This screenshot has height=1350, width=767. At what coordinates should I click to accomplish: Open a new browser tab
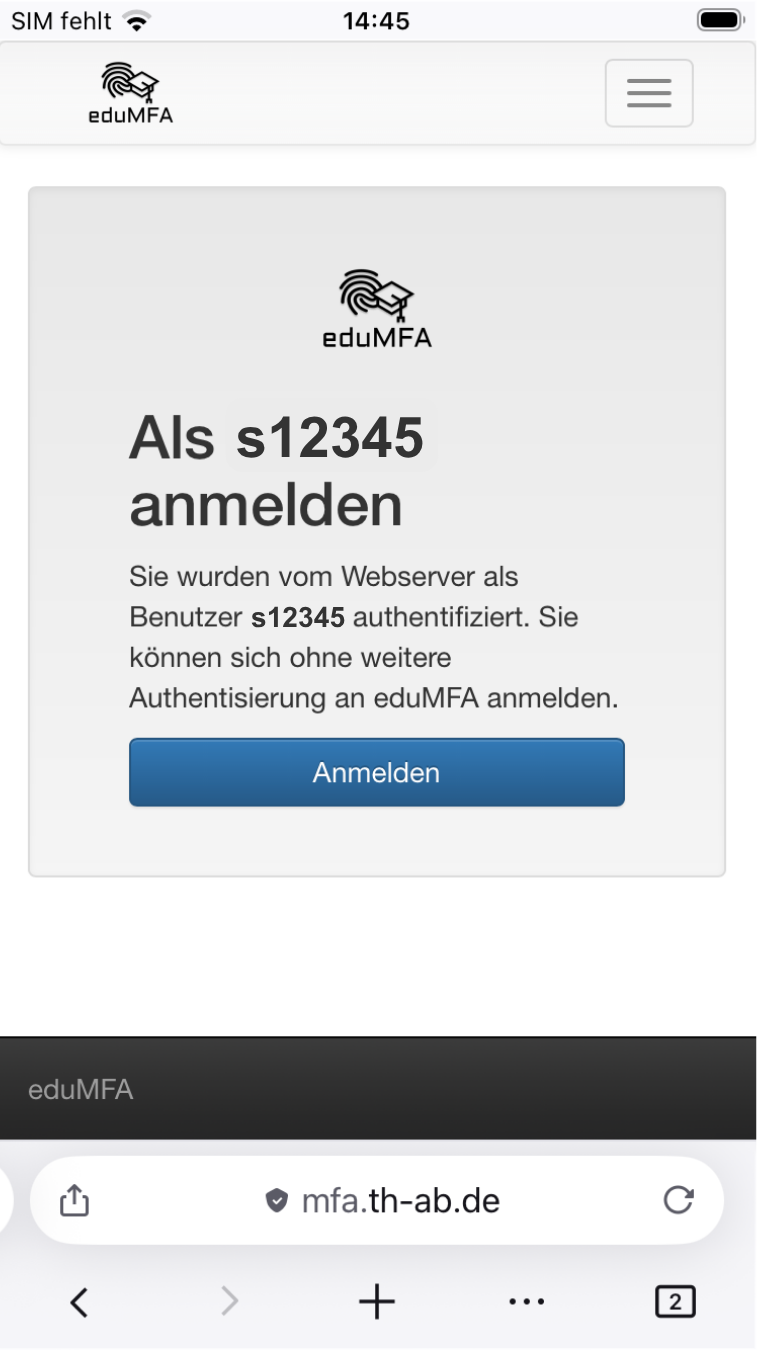click(376, 1301)
